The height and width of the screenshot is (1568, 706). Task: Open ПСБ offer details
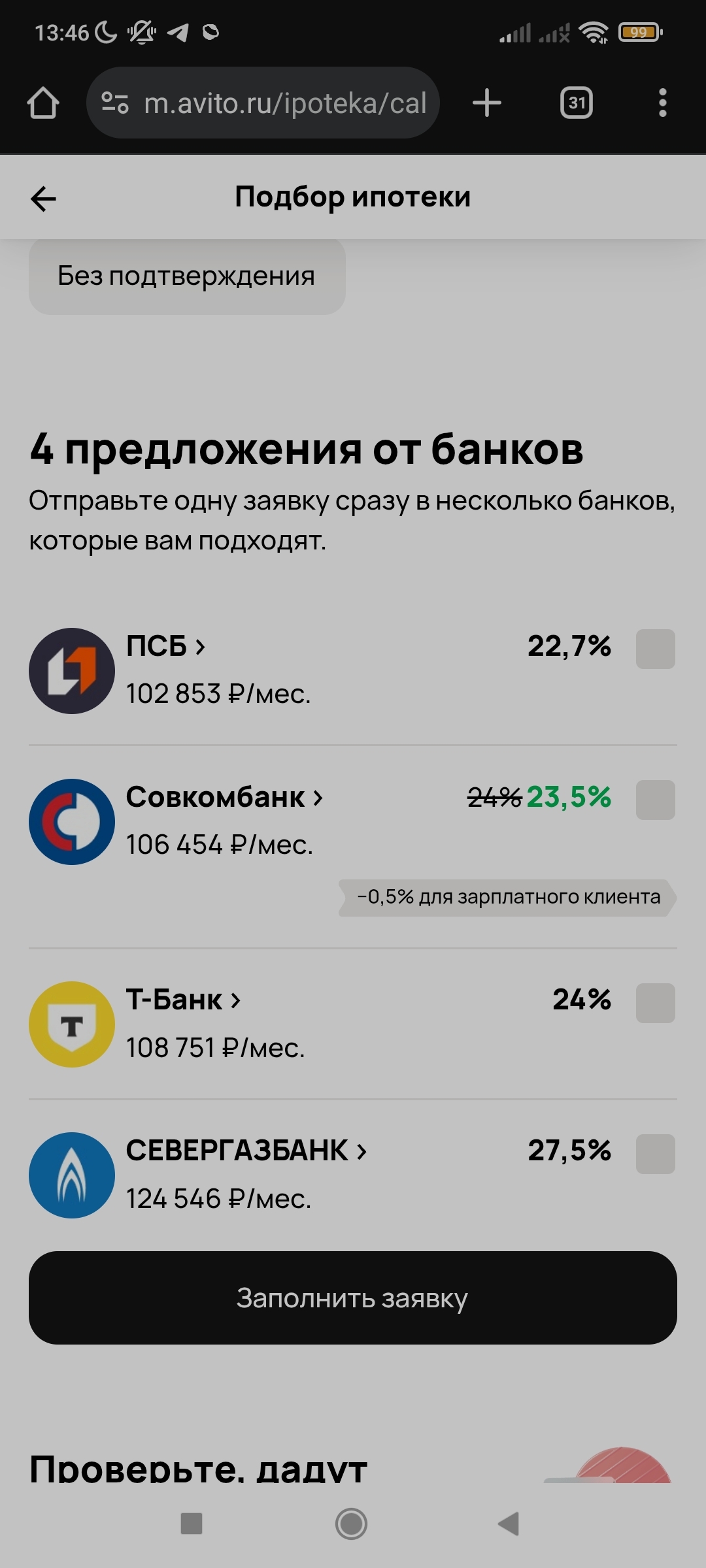(166, 646)
